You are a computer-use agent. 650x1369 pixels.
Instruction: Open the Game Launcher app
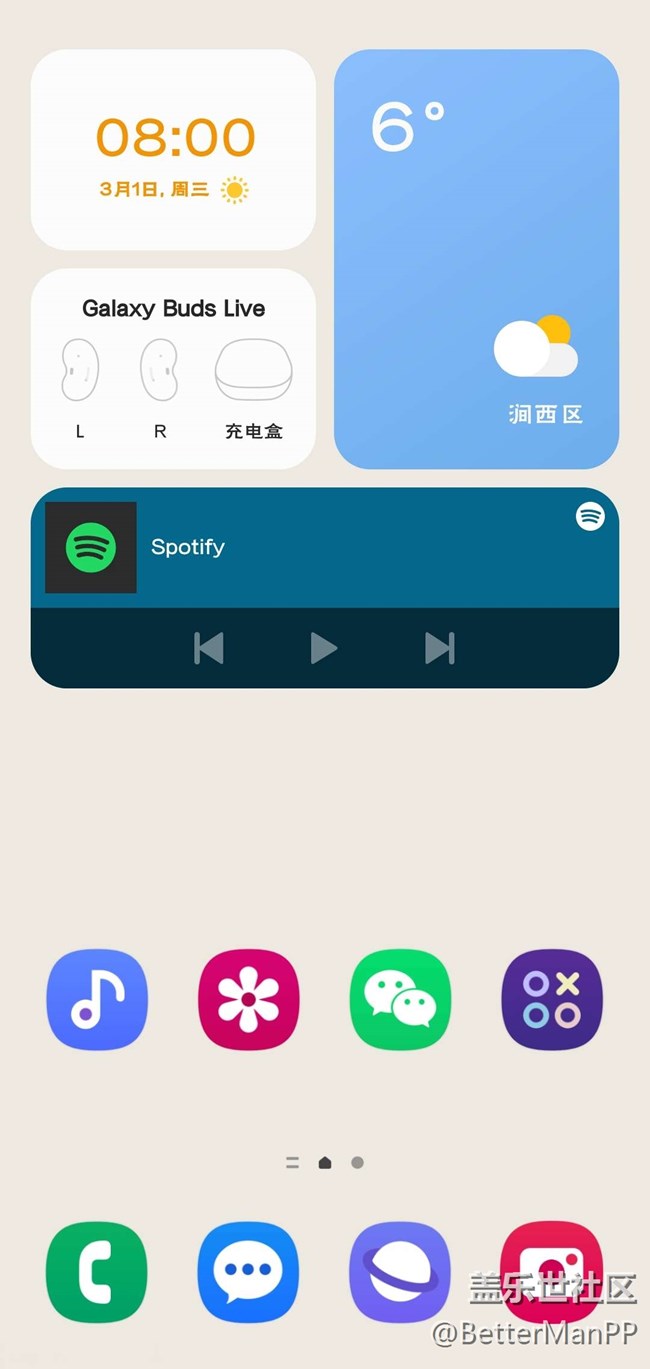(x=552, y=999)
